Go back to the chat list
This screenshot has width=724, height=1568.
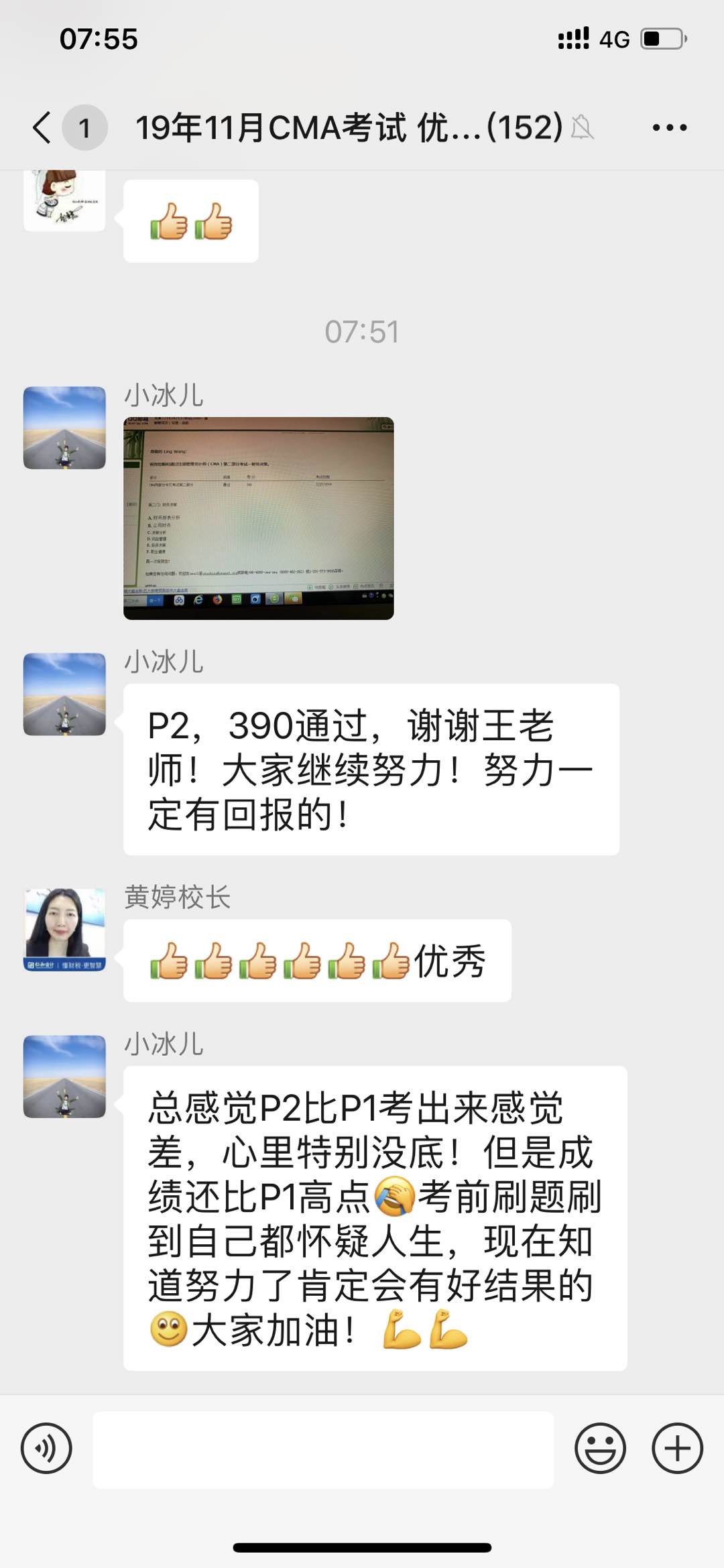(43, 127)
